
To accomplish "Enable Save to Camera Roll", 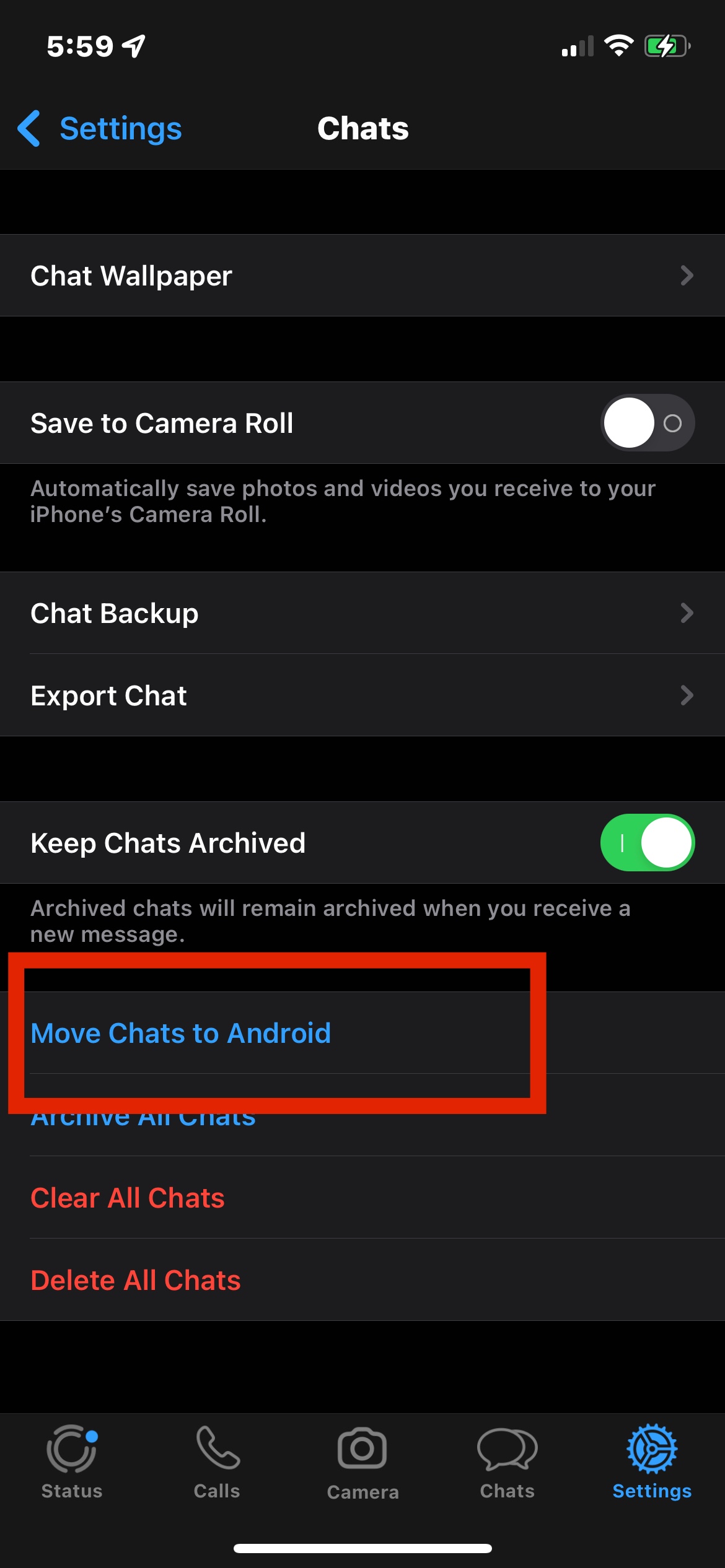I will pos(647,423).
